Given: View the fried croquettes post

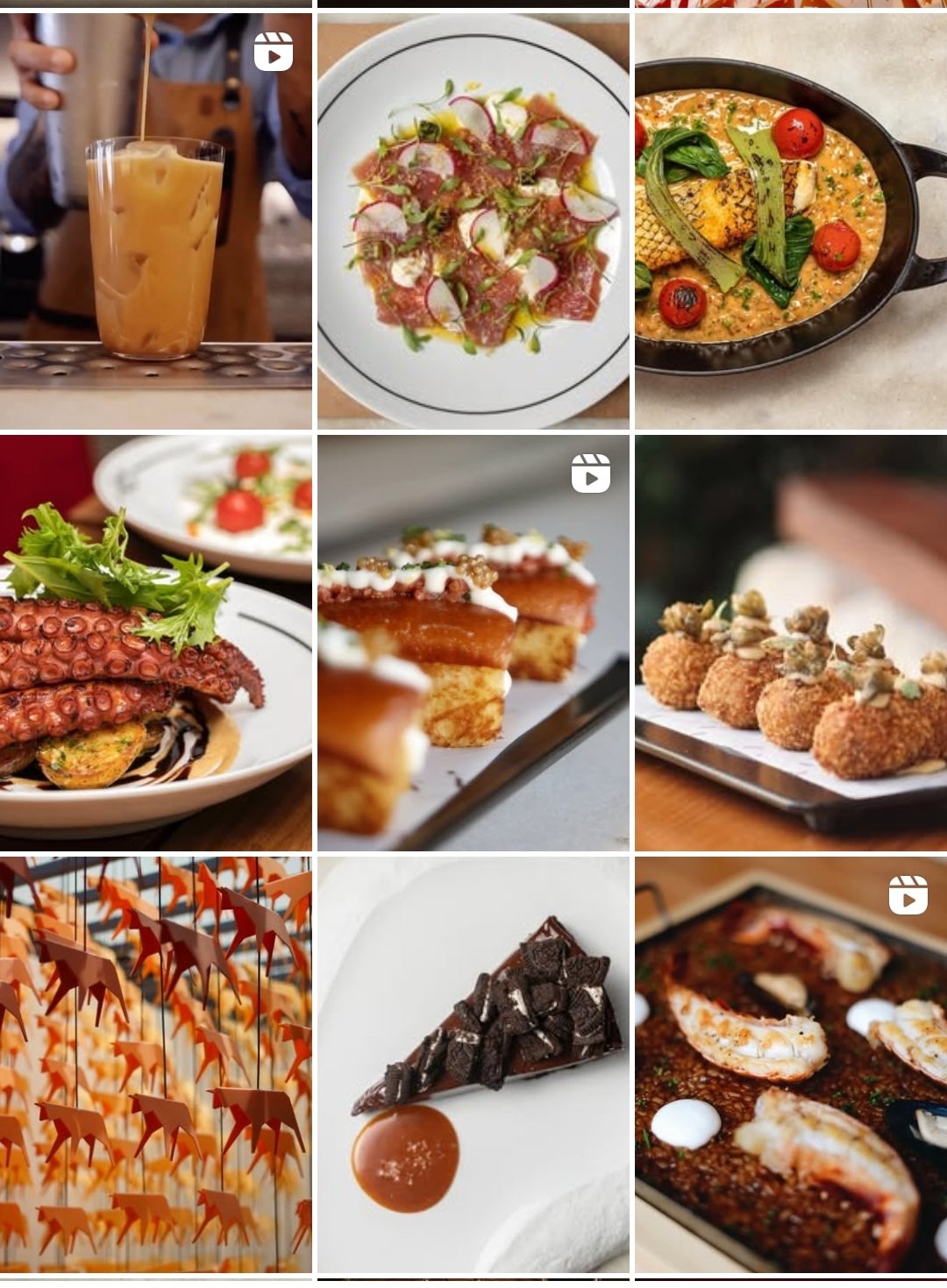Looking at the screenshot, I should click(x=791, y=643).
